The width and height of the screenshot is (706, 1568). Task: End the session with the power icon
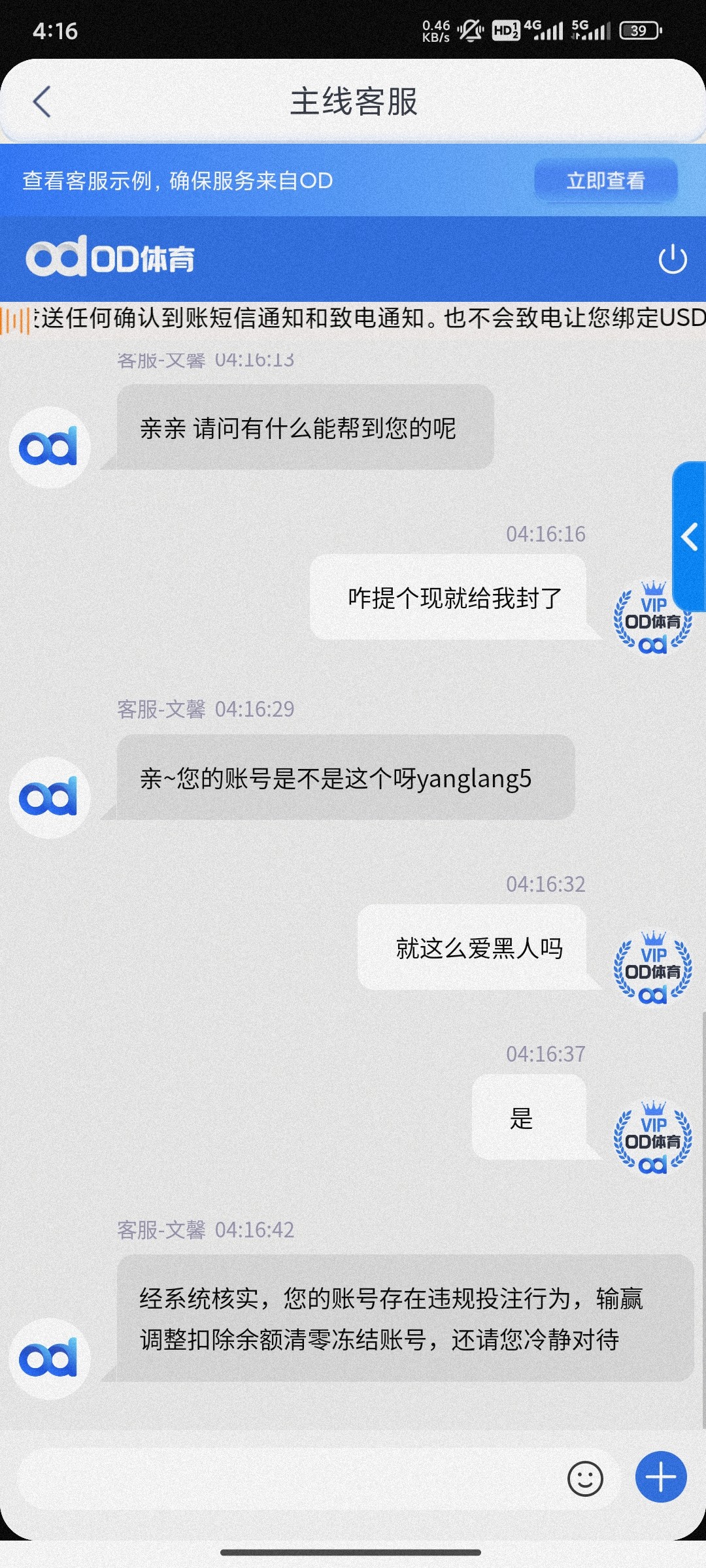coord(672,259)
